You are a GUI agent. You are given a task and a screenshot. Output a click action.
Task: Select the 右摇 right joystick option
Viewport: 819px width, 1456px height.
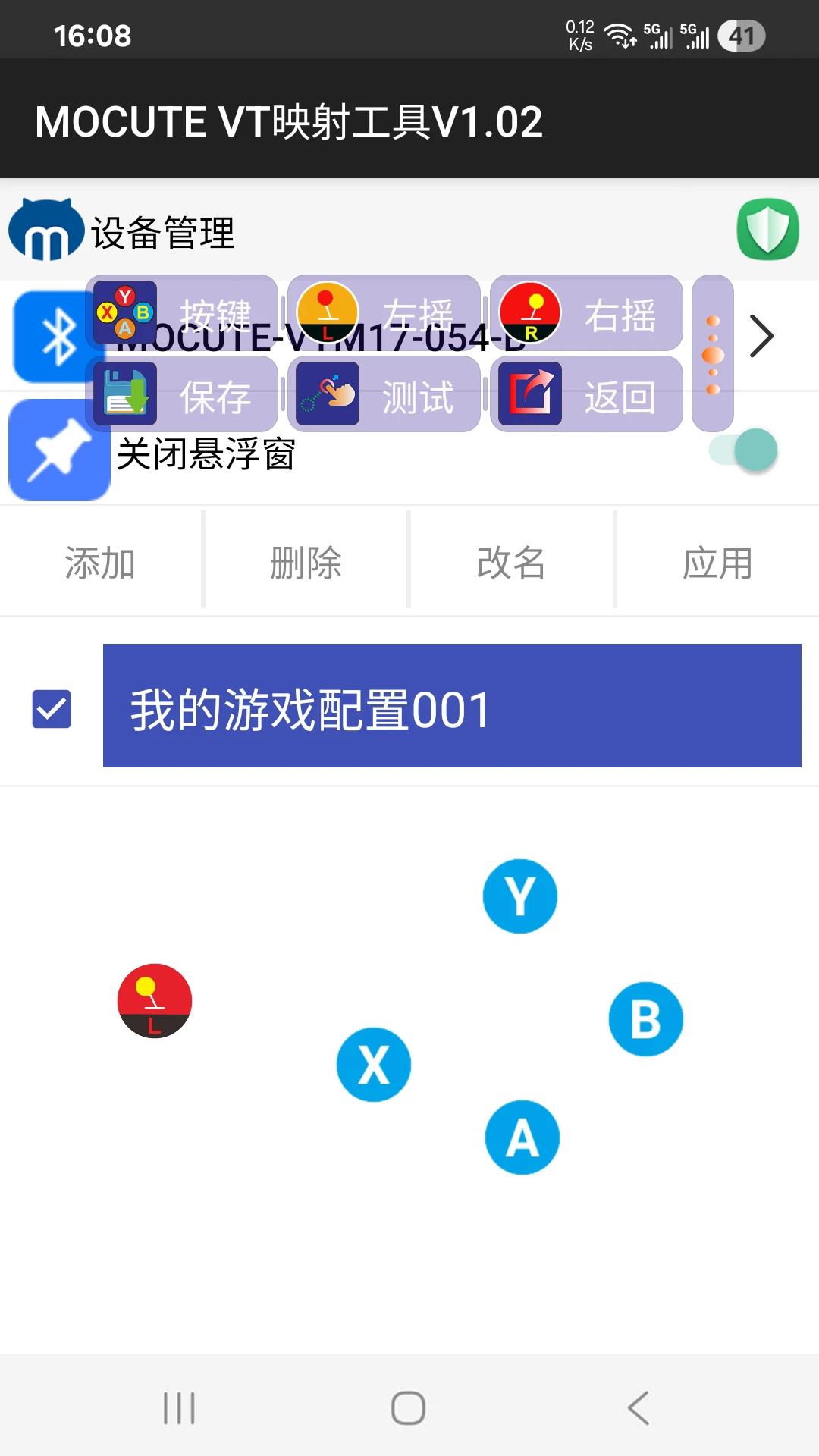587,313
